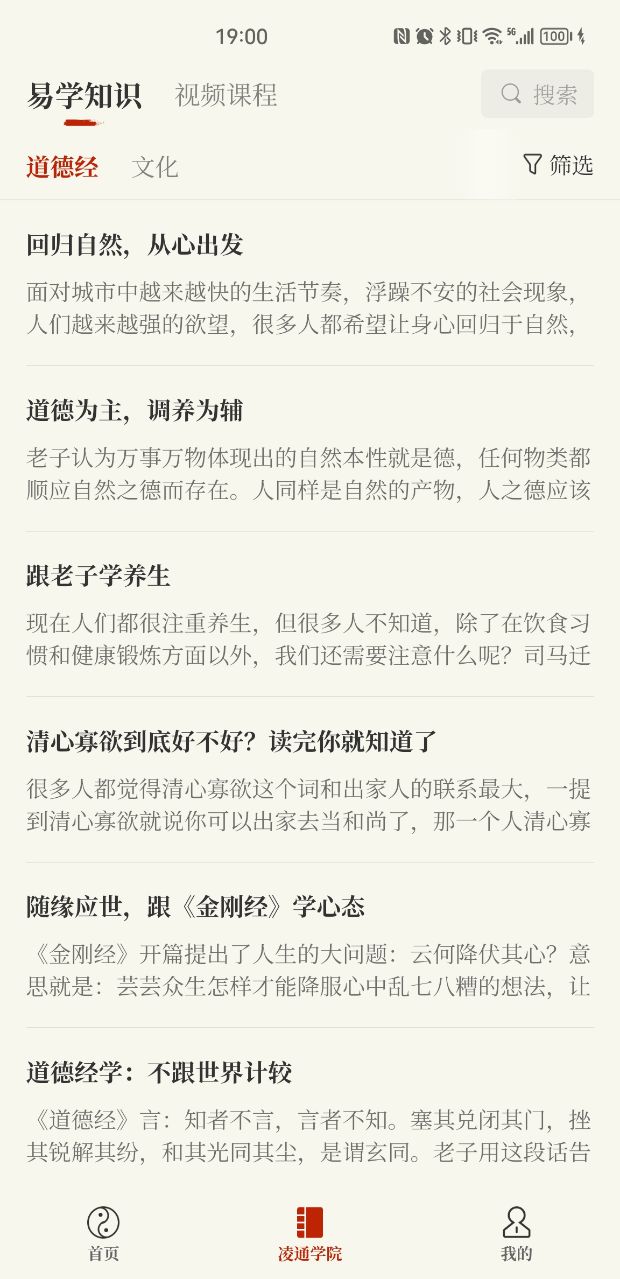
Task: Tap the 凌通学院 bottom tab
Action: [310, 1234]
